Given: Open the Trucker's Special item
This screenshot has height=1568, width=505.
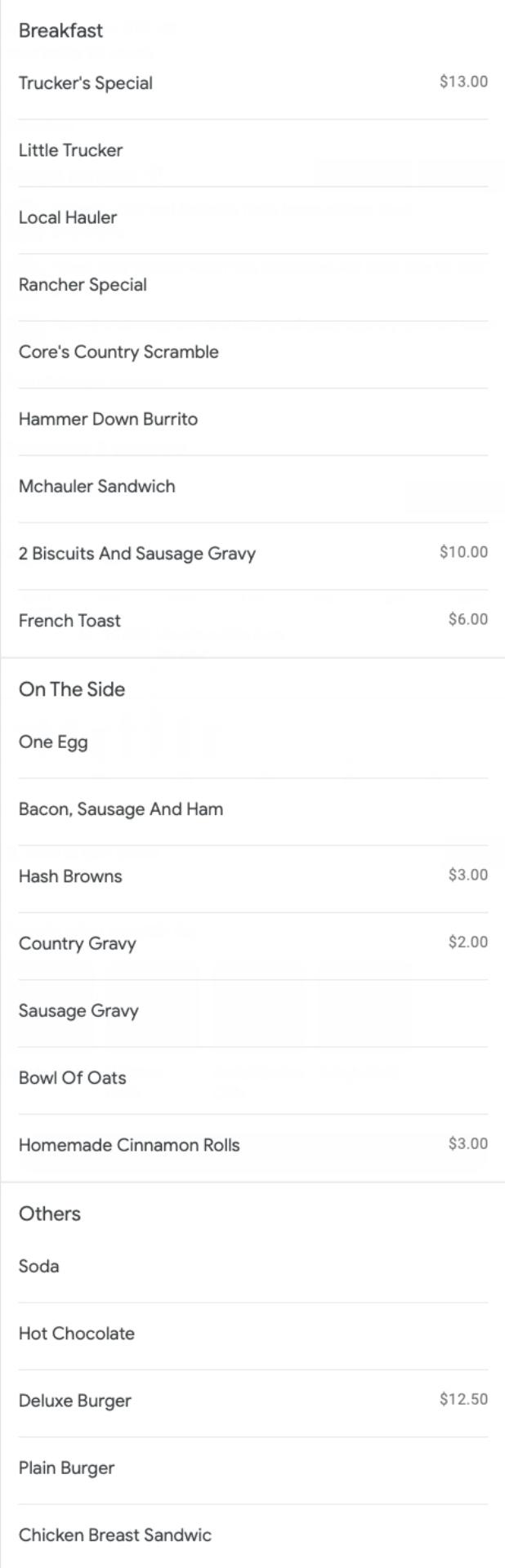Looking at the screenshot, I should [x=86, y=83].
